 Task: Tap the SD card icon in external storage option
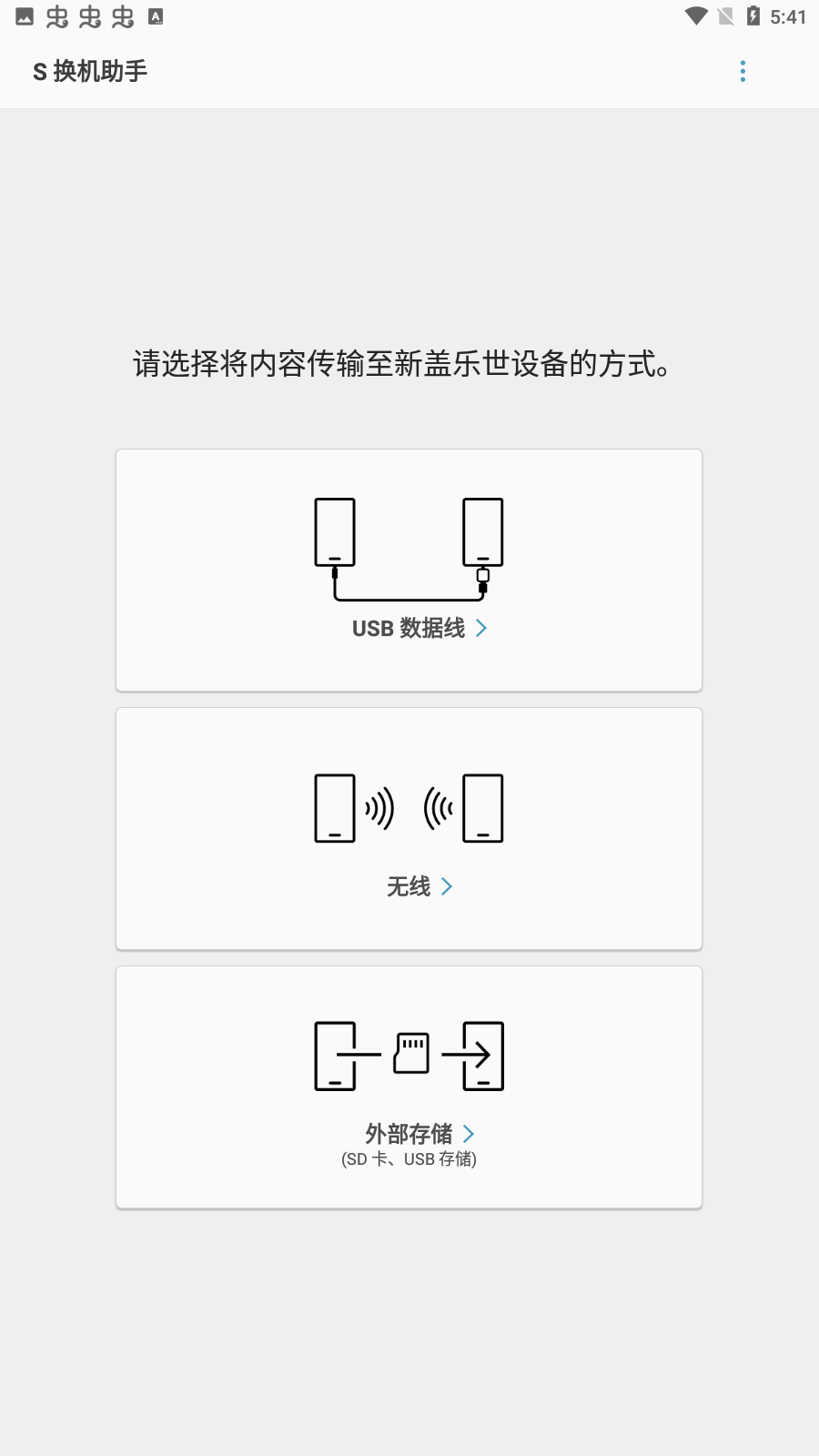411,1051
